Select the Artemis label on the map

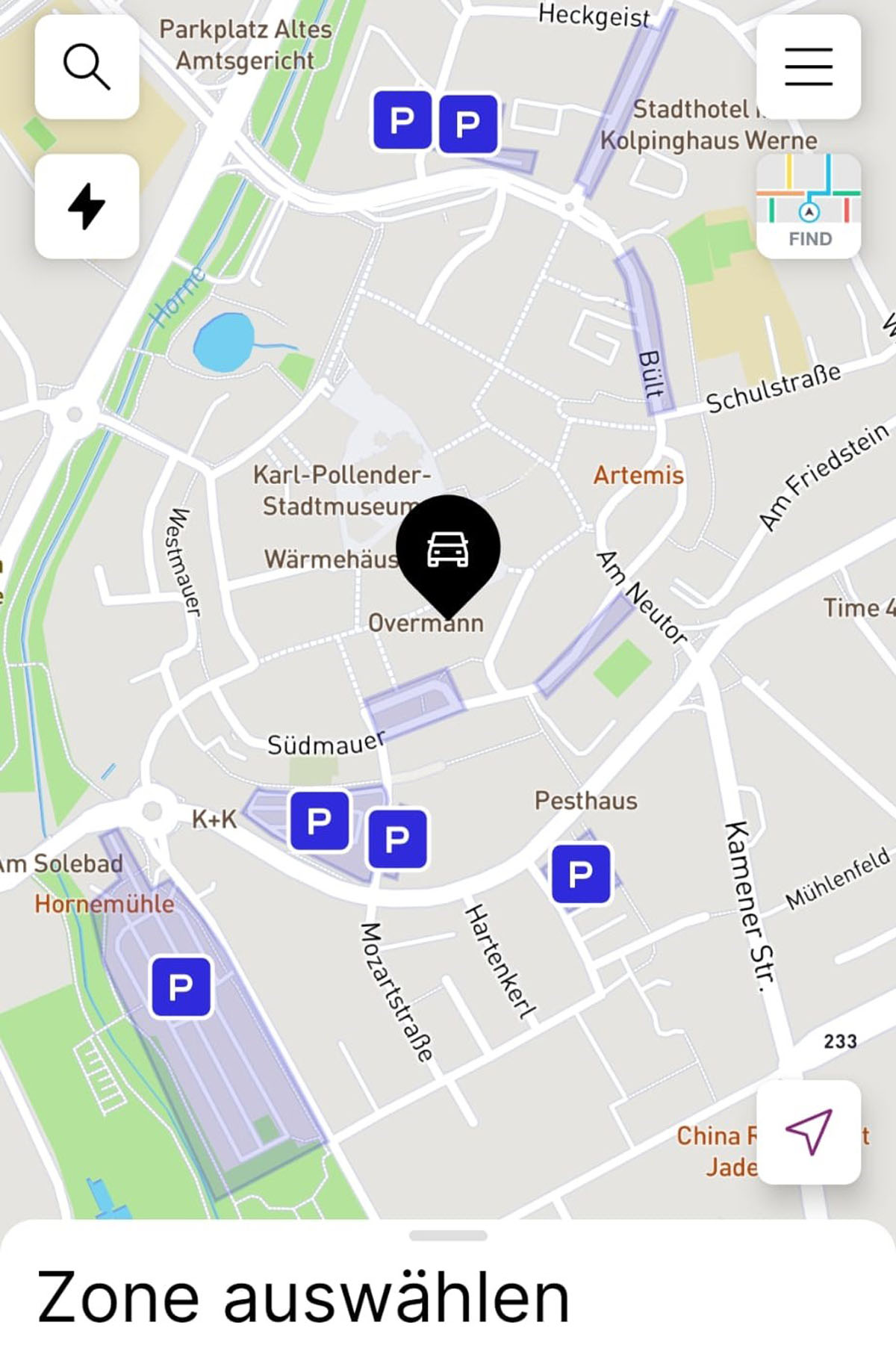pos(639,475)
